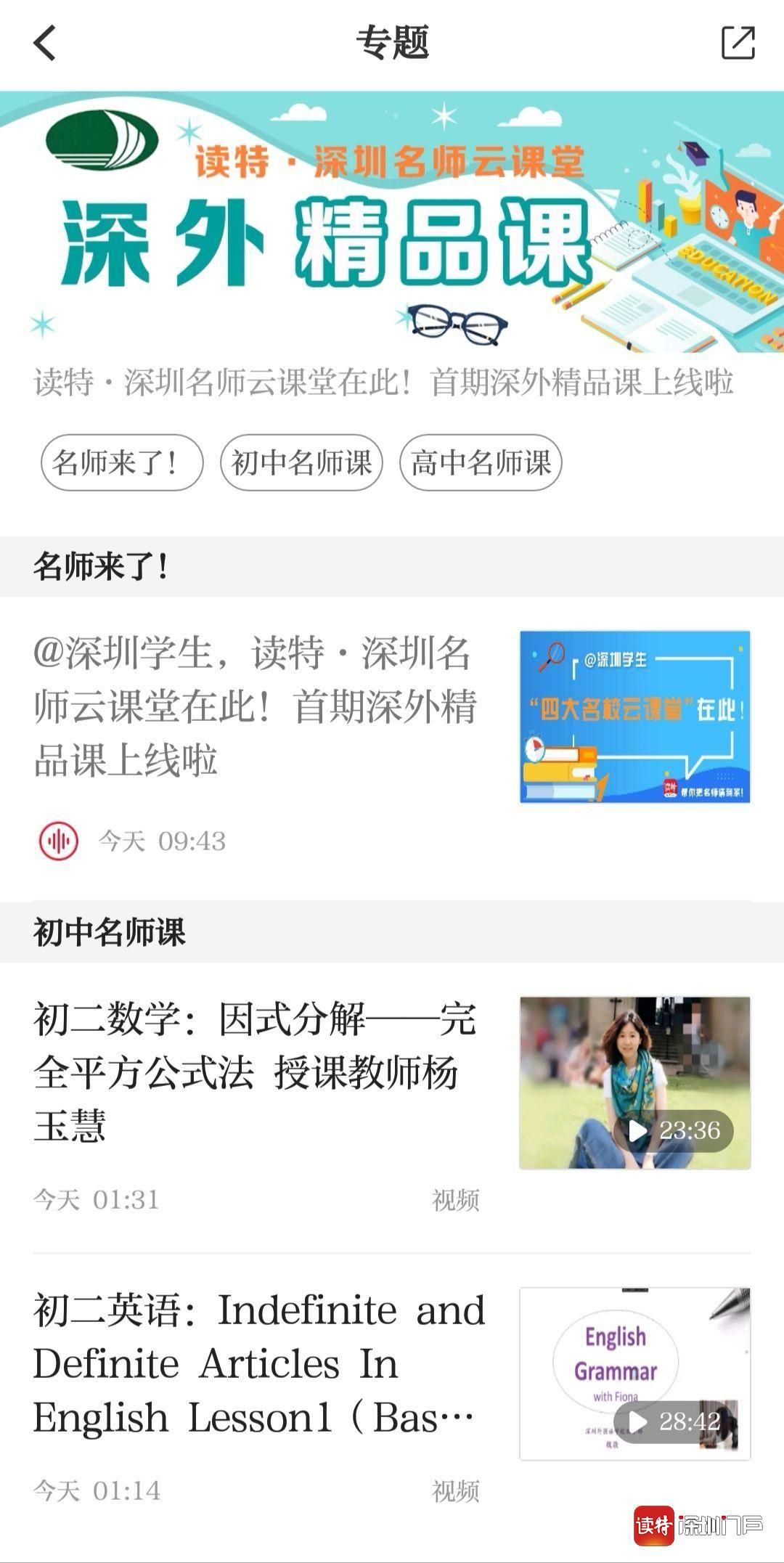Play the 23:36 math video thumbnail
Screen dimensions: 784x1563
point(634,1082)
